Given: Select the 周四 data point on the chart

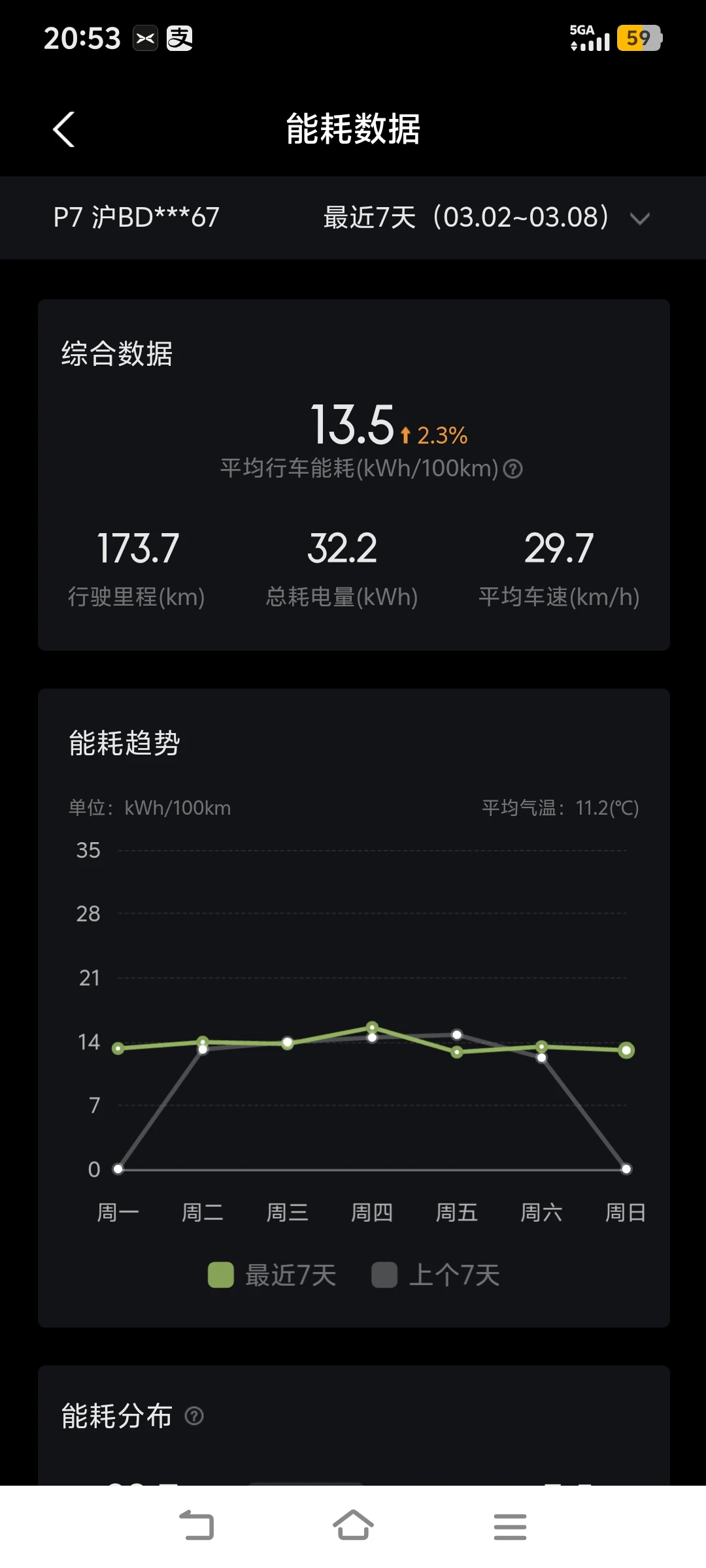Looking at the screenshot, I should 372,1028.
